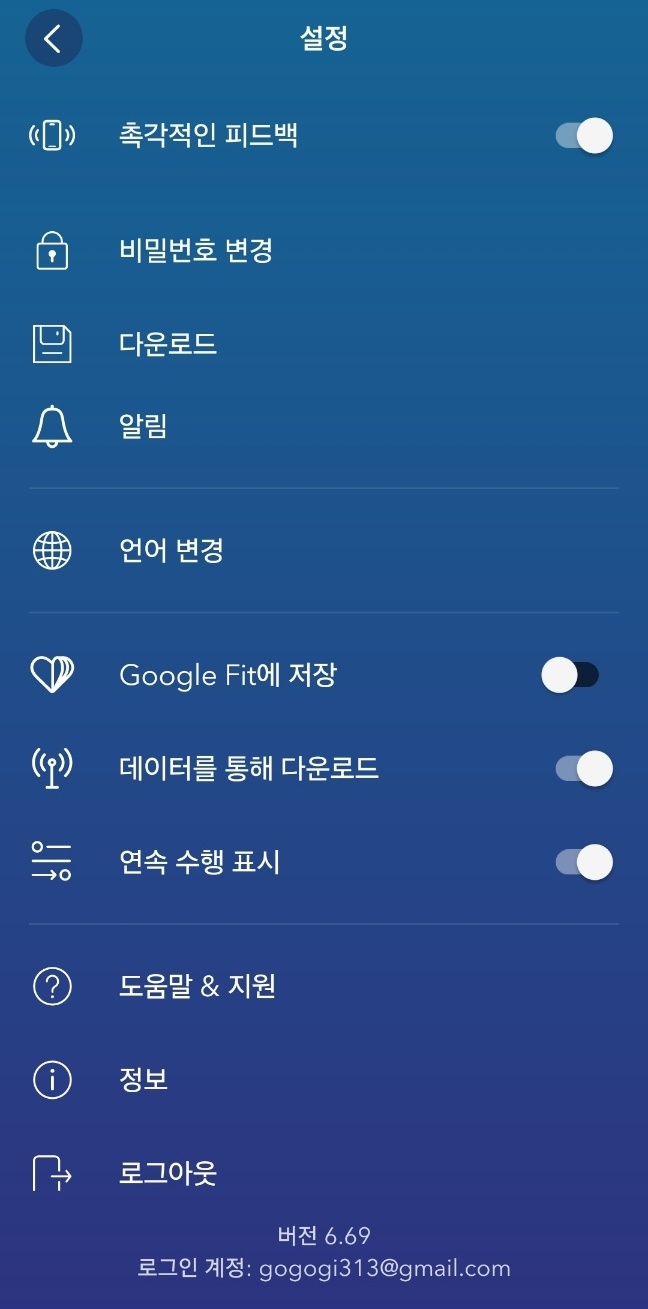View the 정보 page

point(143,1080)
